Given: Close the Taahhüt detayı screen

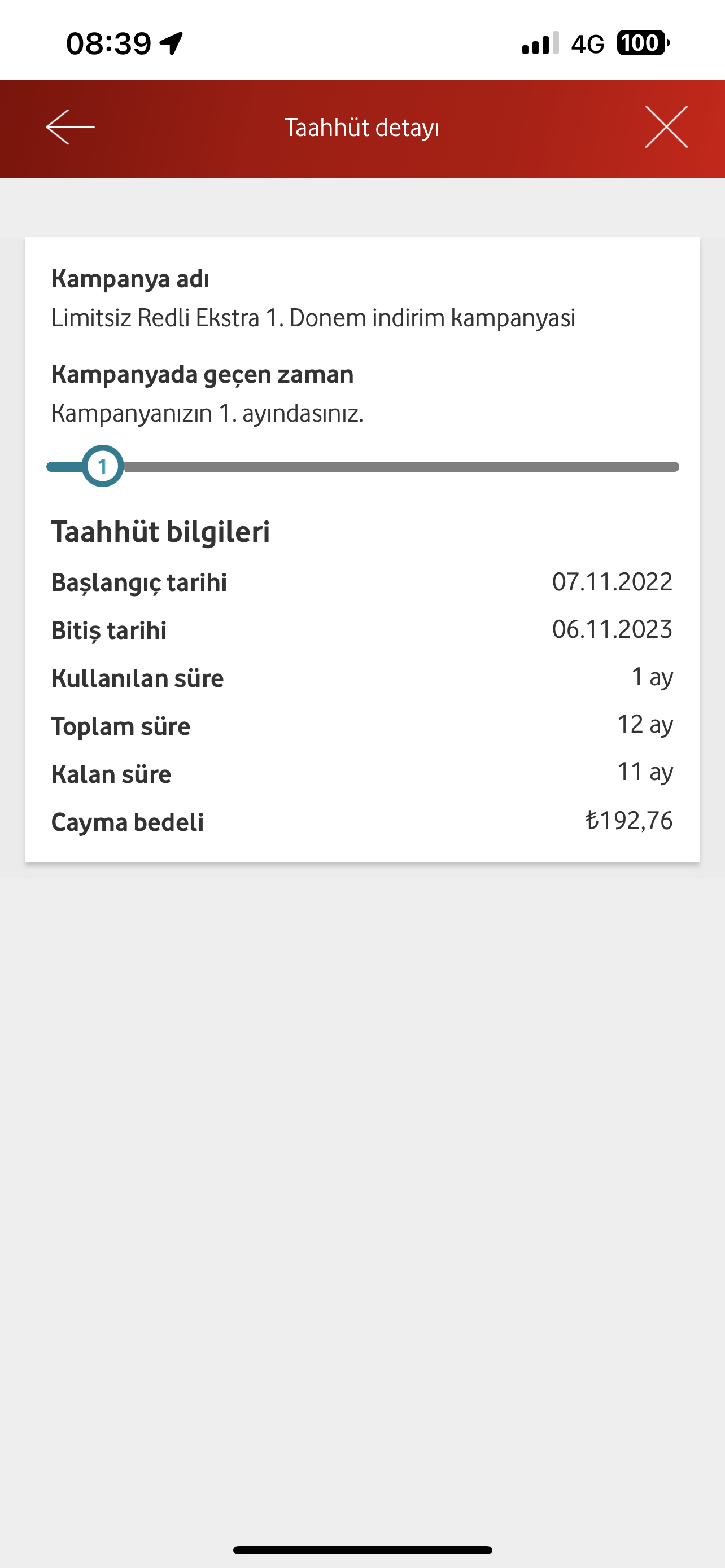Looking at the screenshot, I should pyautogui.click(x=666, y=127).
